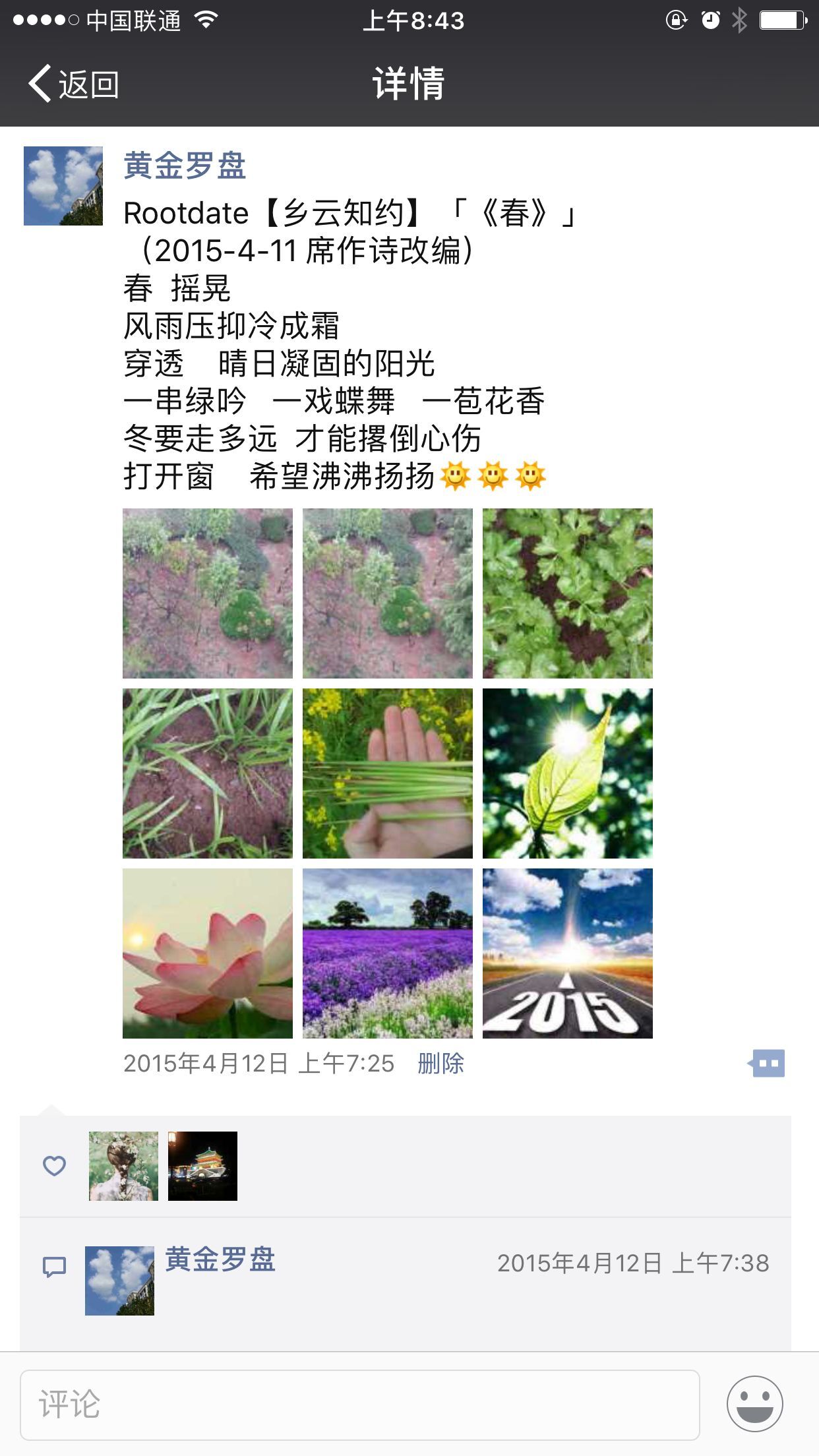
Task: Open the emoji picker smiley
Action: click(754, 1404)
